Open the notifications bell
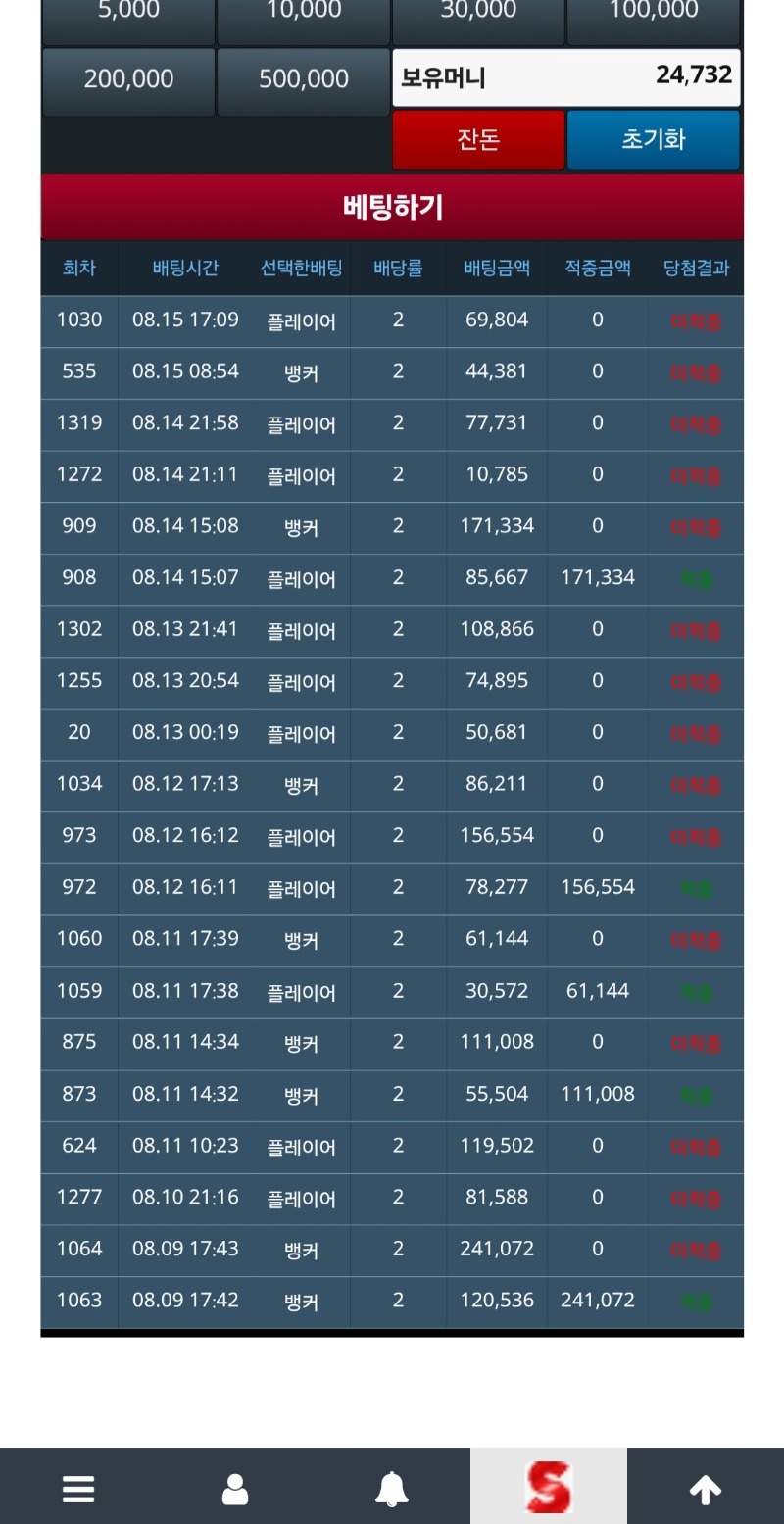Viewport: 784px width, 1524px height. click(392, 1489)
